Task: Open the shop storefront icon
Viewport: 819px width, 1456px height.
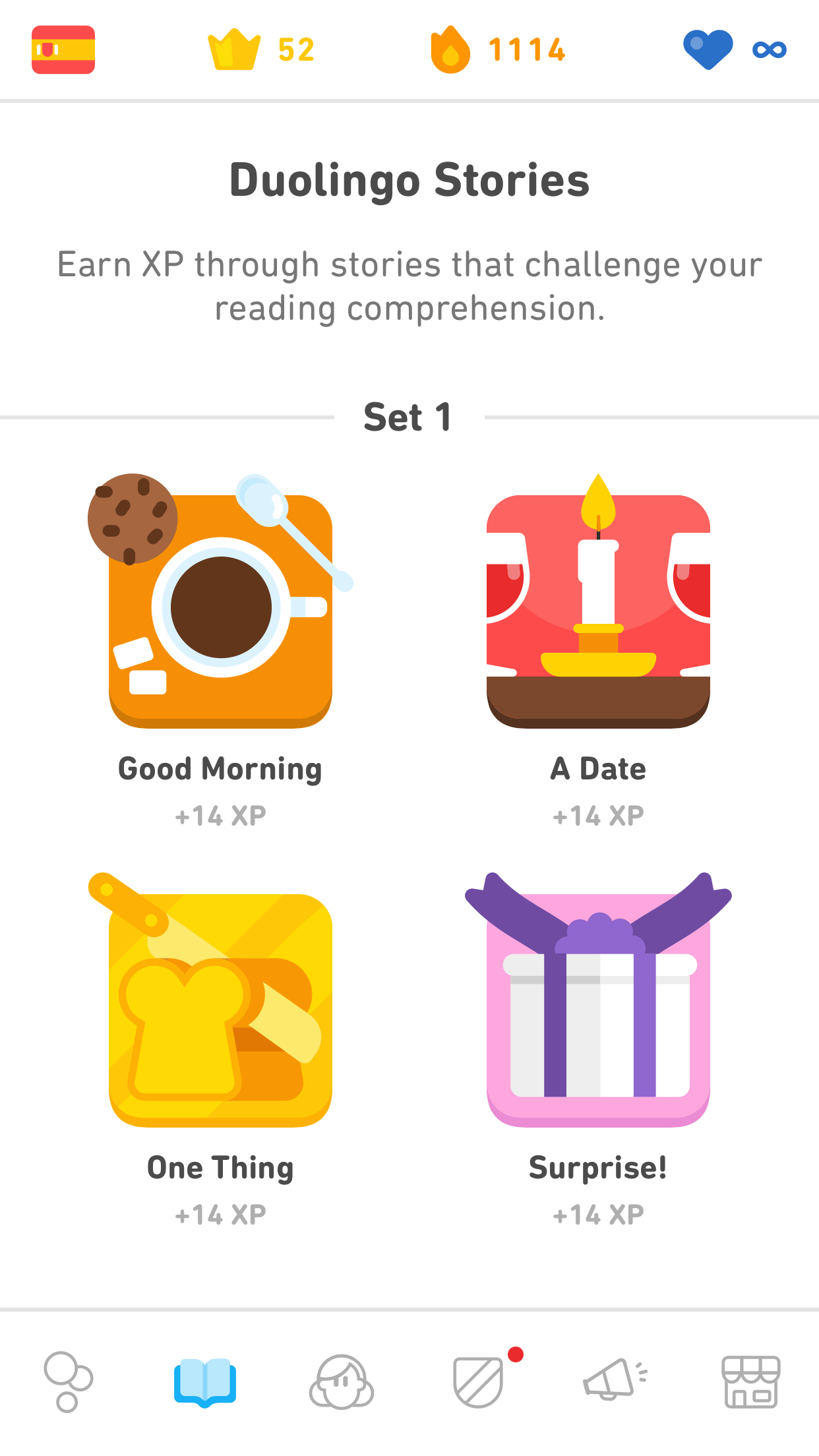Action: coord(750,1383)
